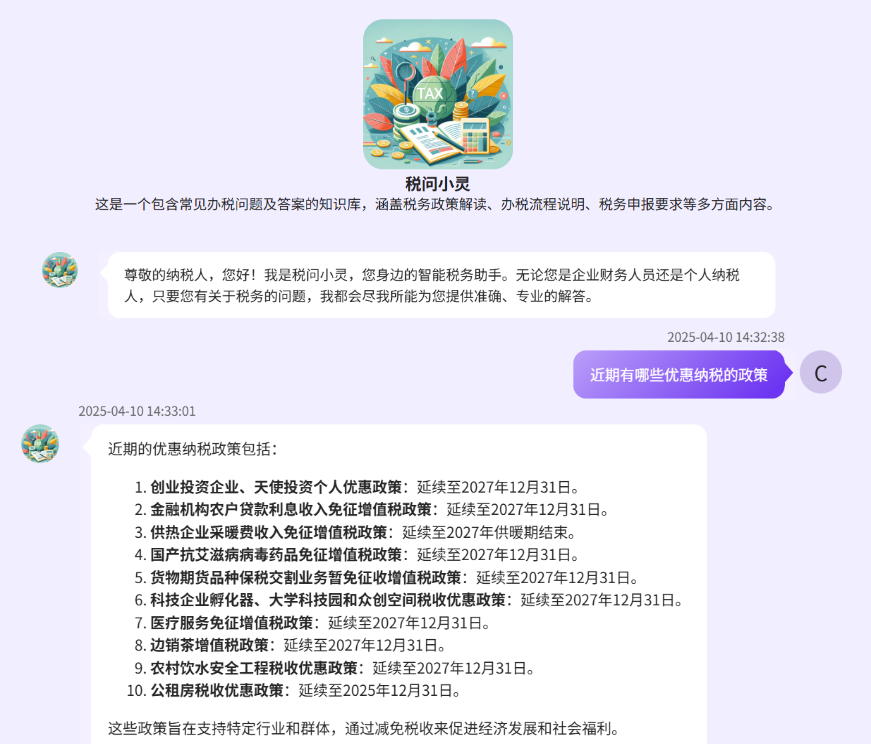Tap bot avatar beside the greeting message

point(60,270)
